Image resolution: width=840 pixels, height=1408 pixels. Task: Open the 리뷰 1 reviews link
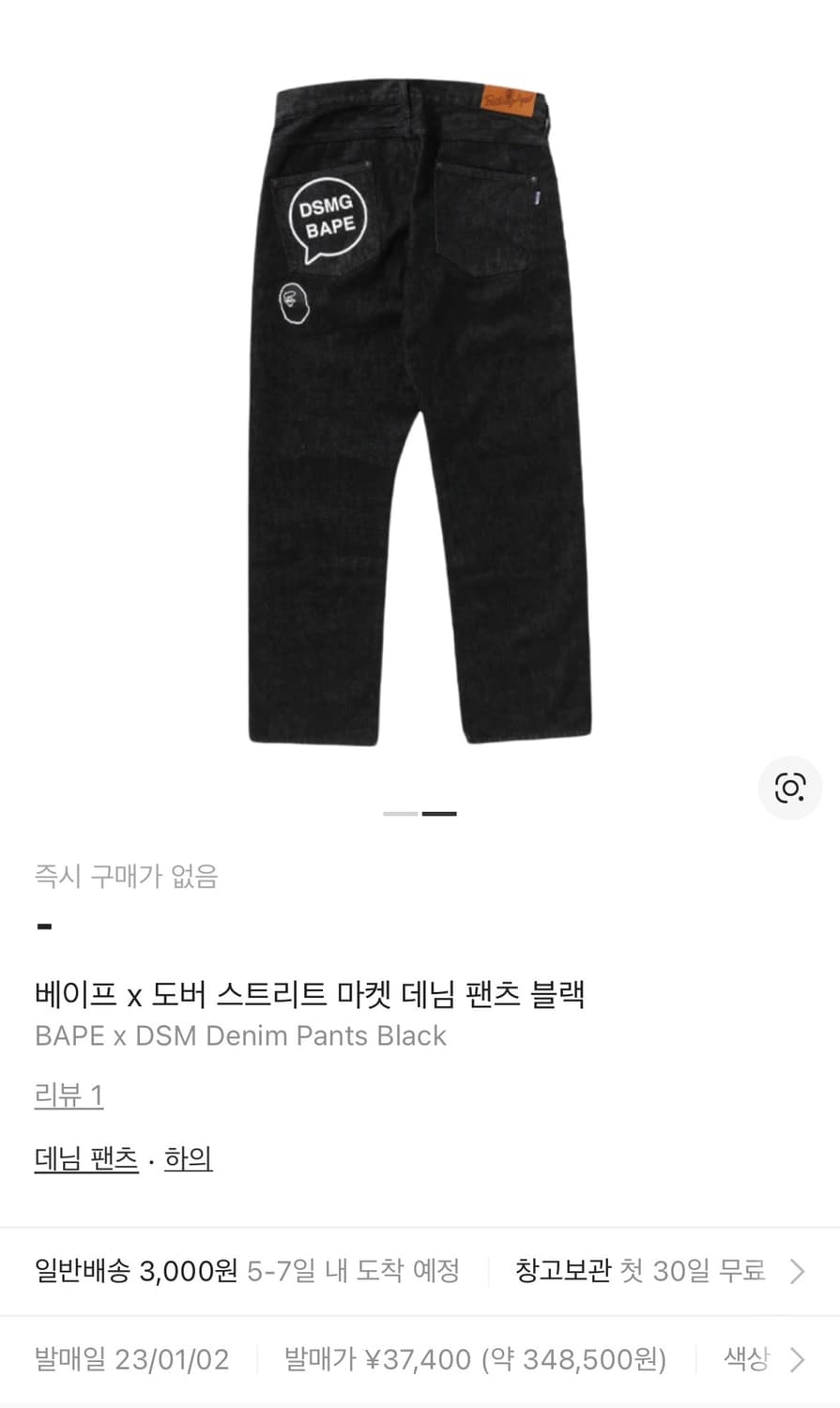tap(67, 1094)
